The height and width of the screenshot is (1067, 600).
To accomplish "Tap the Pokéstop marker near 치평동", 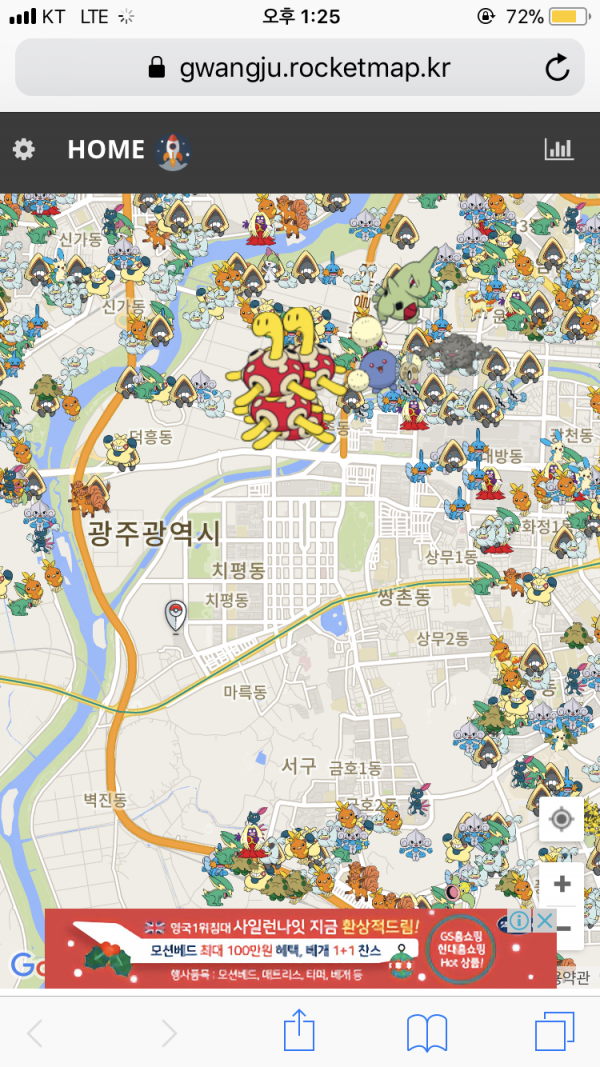I will tap(175, 616).
